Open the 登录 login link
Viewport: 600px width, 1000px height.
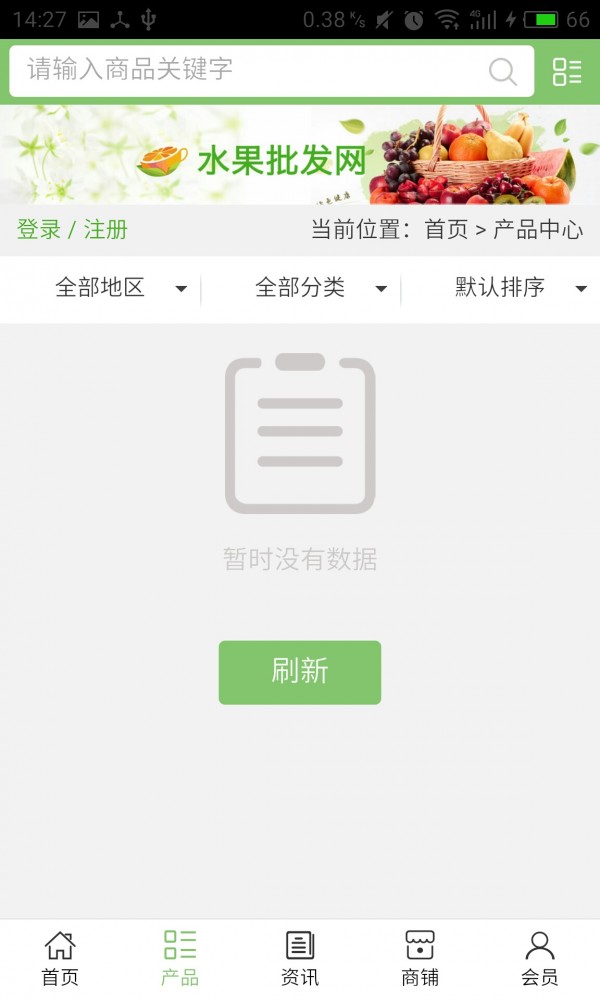(x=39, y=230)
